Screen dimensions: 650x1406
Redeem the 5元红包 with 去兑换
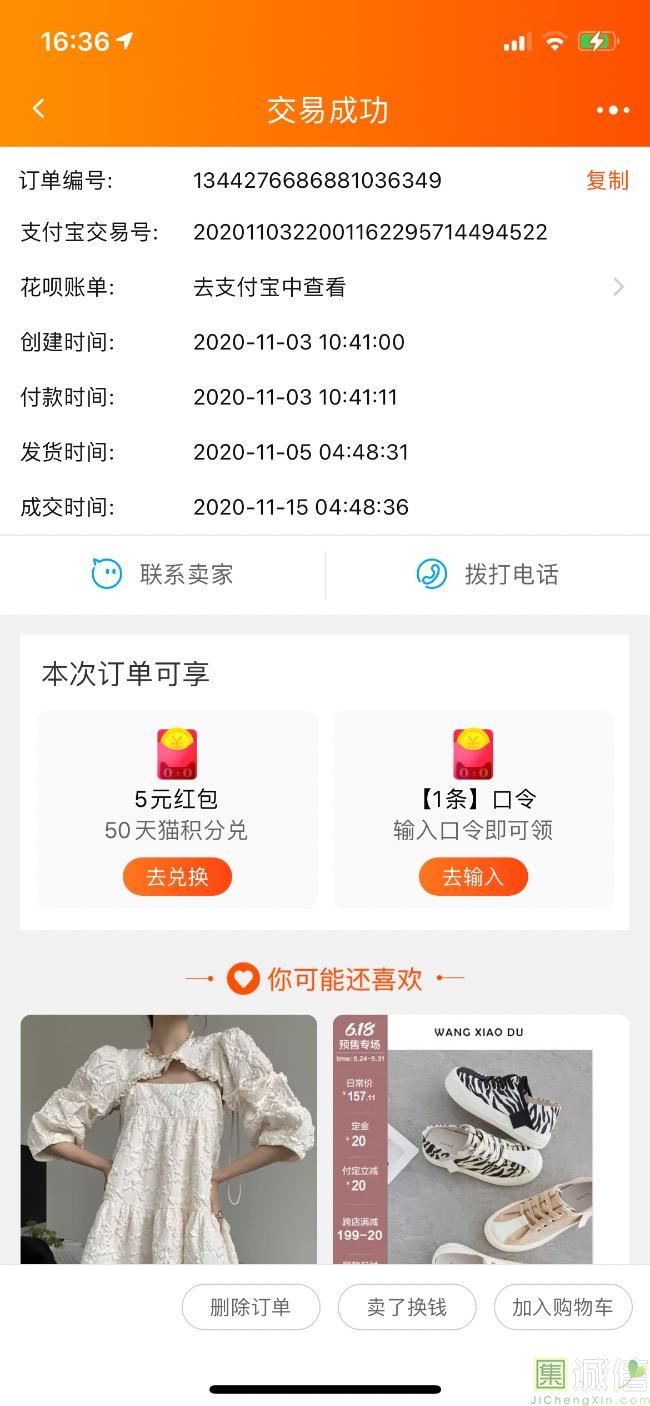coord(177,877)
